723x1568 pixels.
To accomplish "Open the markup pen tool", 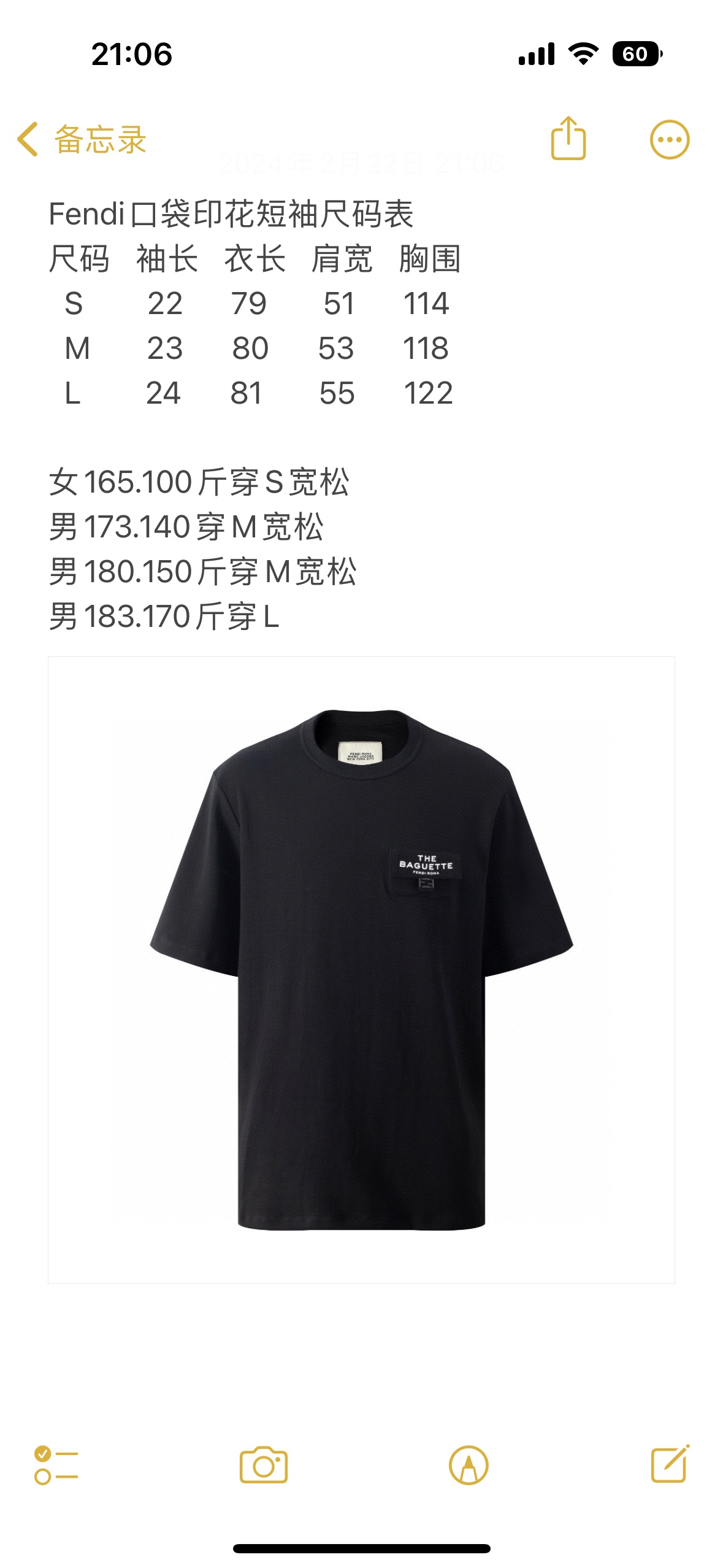I will coord(469,1465).
